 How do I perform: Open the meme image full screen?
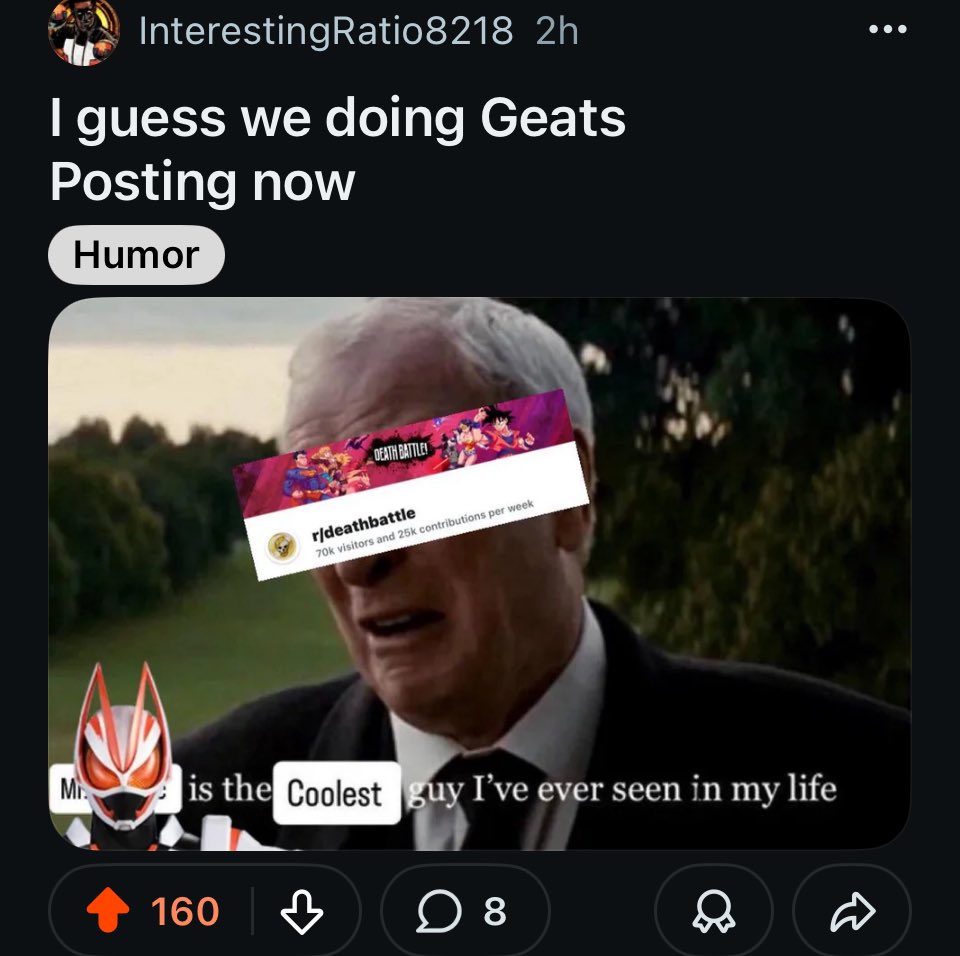tap(479, 574)
